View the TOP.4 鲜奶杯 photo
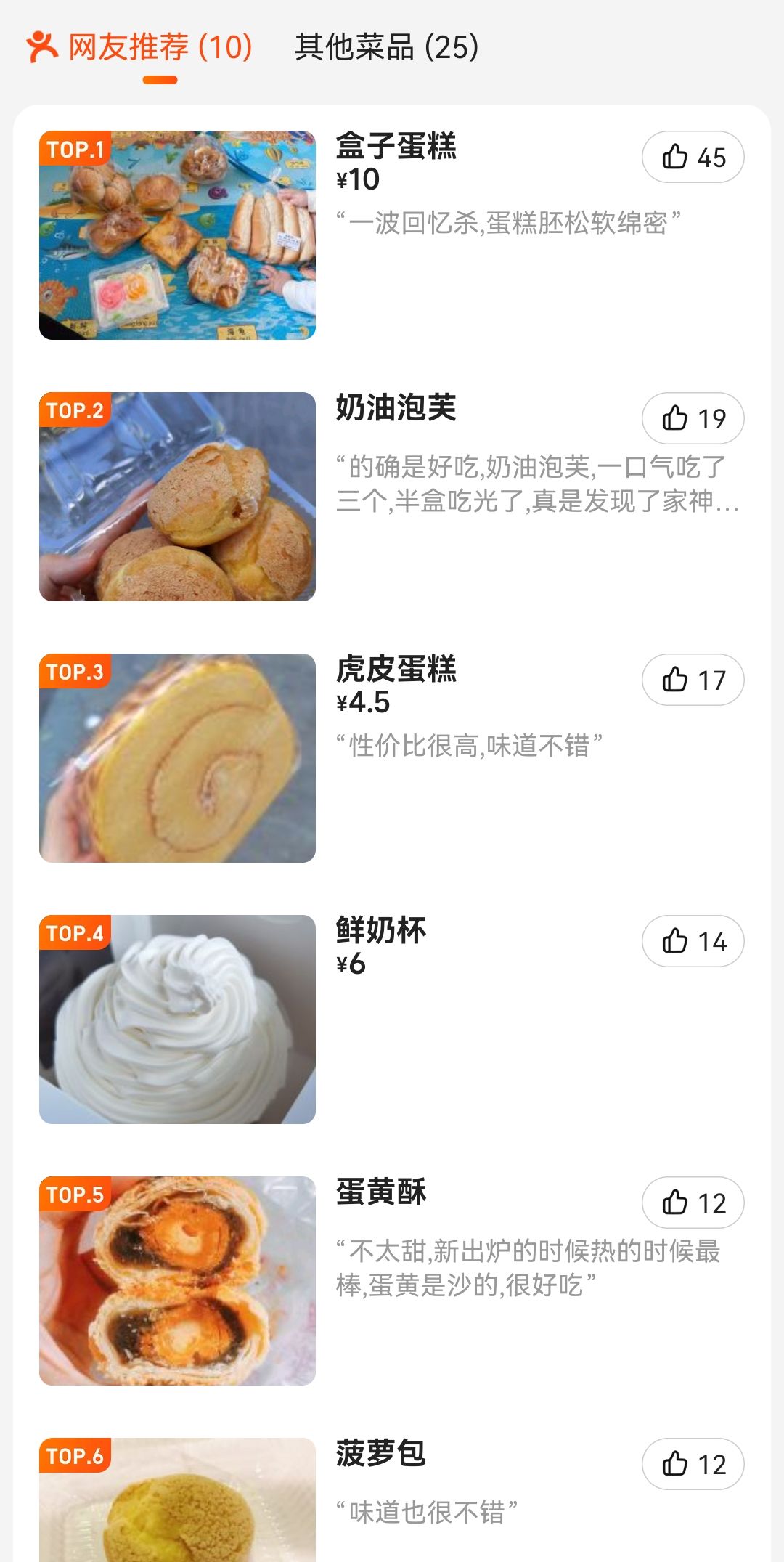This screenshot has width=784, height=1562. pos(177,1020)
